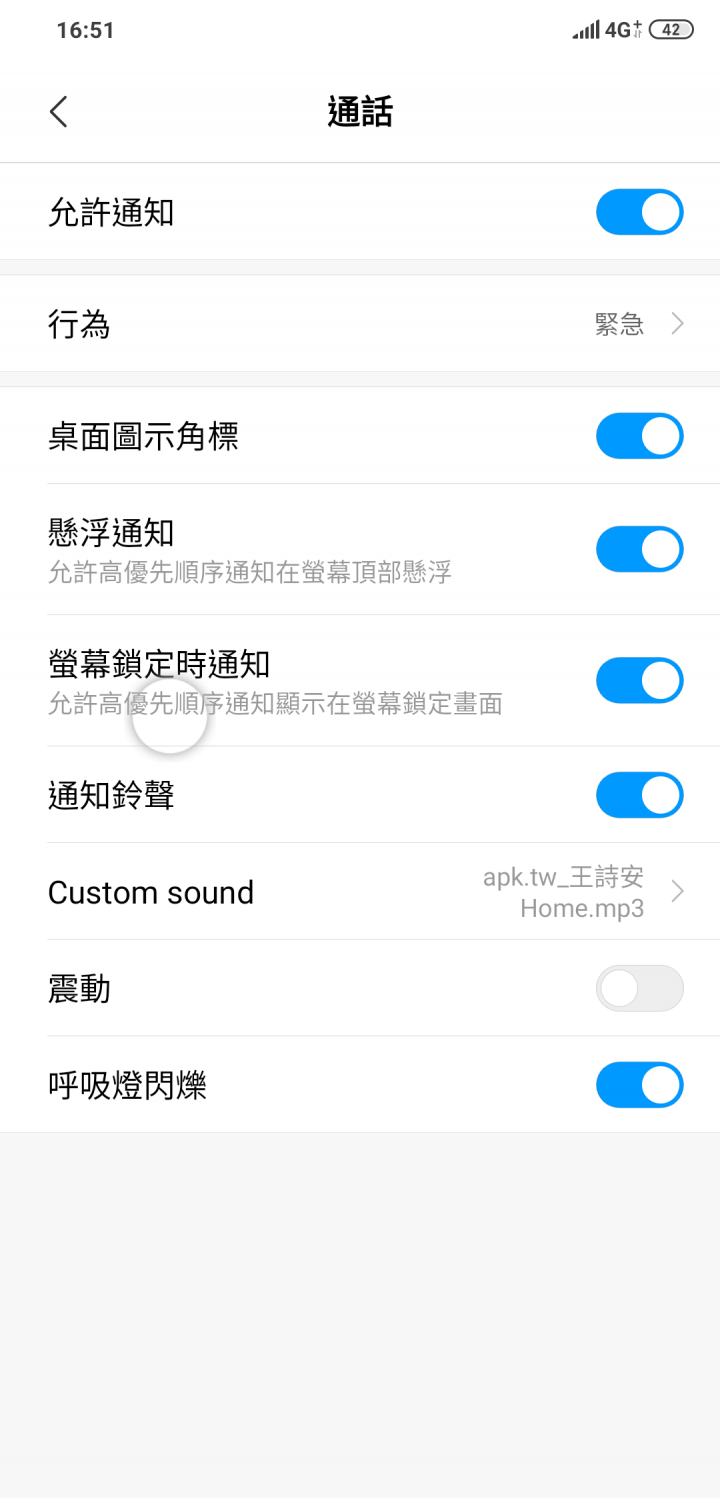Open the Custom sound picker
The image size is (720, 1498).
360,892
